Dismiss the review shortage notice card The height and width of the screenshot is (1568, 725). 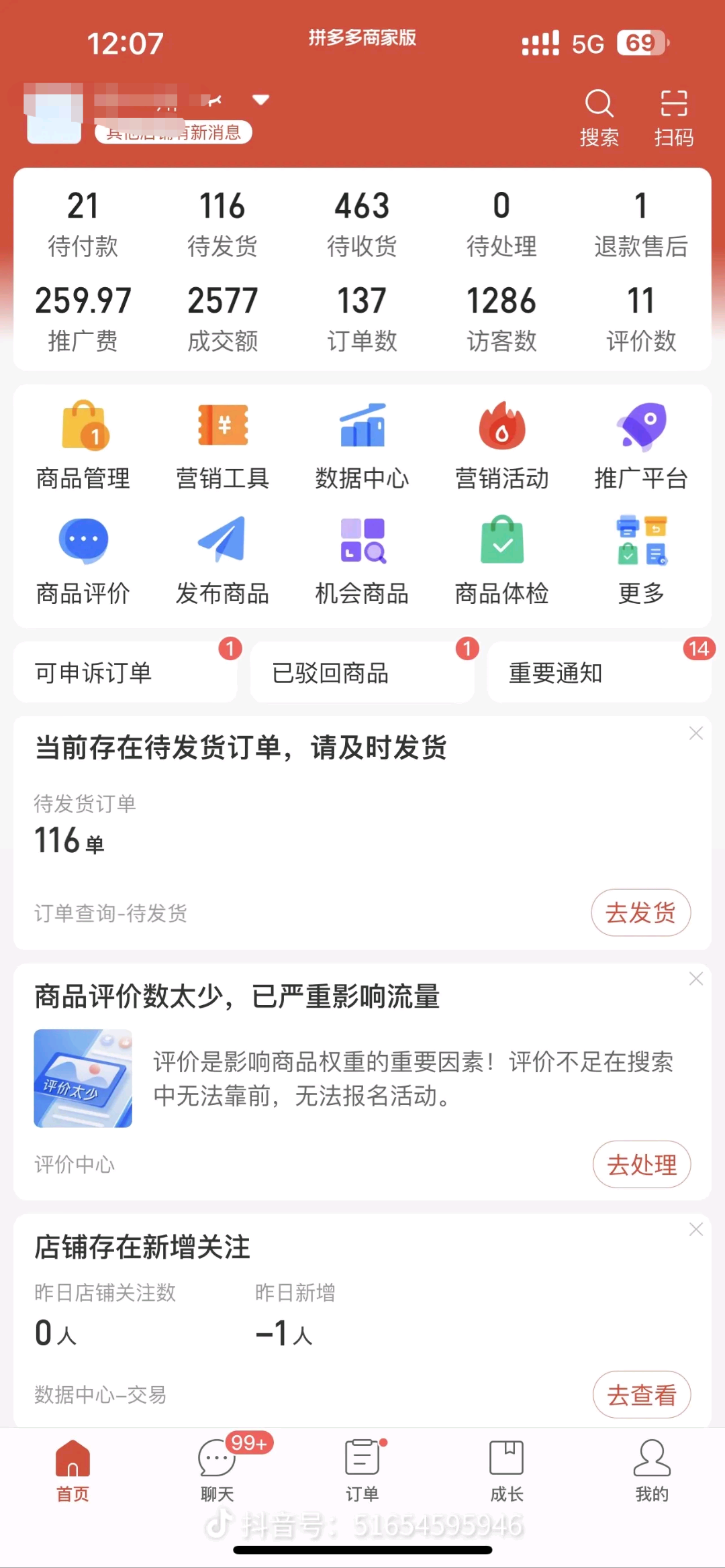tap(696, 979)
